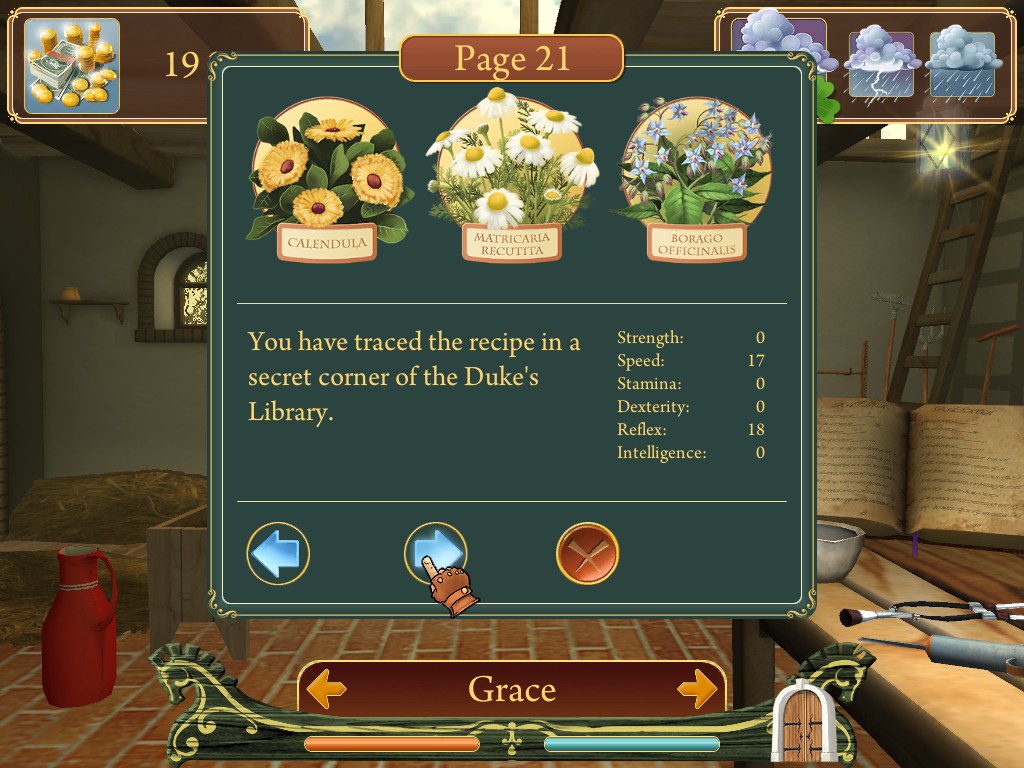Image resolution: width=1024 pixels, height=768 pixels.
Task: Open the coins and money shop
Action: click(x=71, y=66)
